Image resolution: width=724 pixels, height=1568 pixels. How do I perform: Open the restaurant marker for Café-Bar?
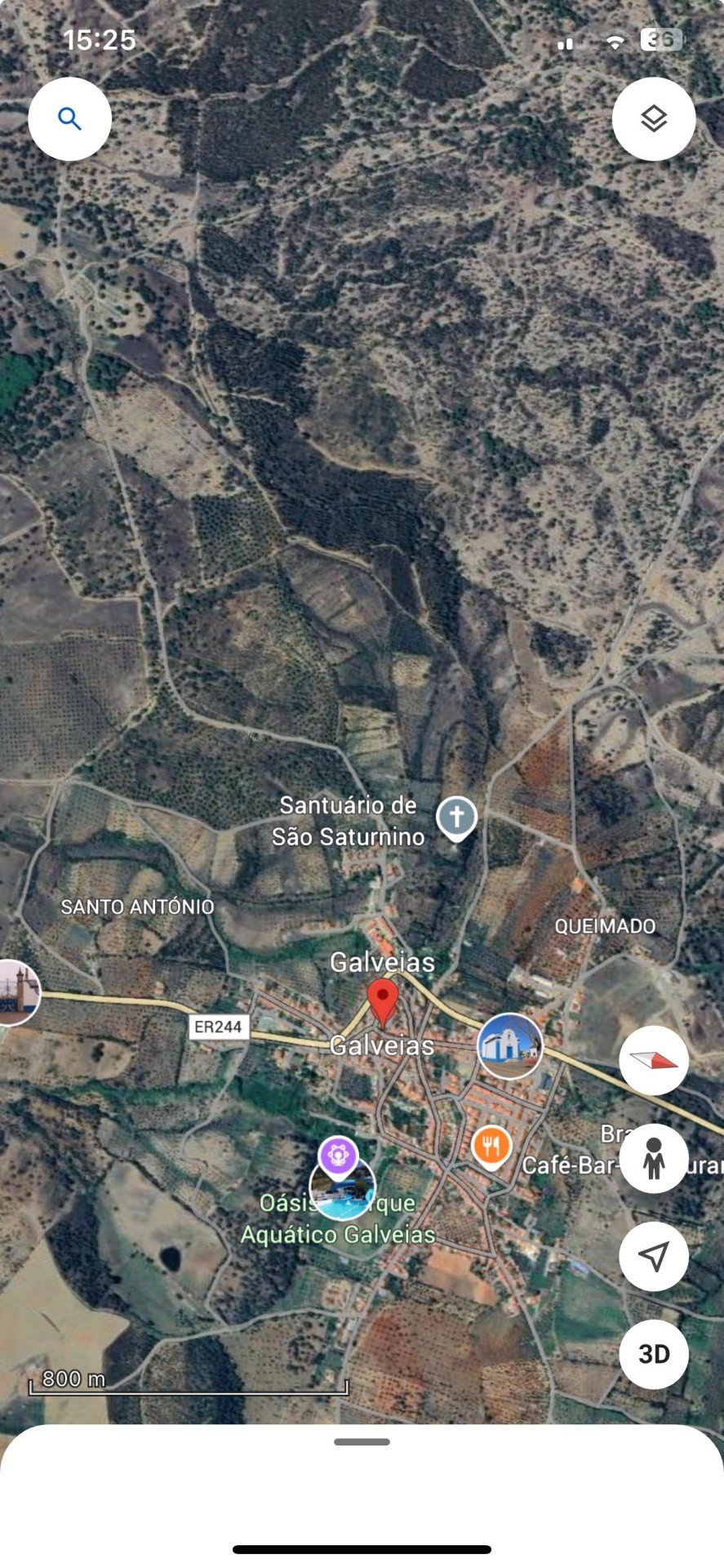point(491,1146)
